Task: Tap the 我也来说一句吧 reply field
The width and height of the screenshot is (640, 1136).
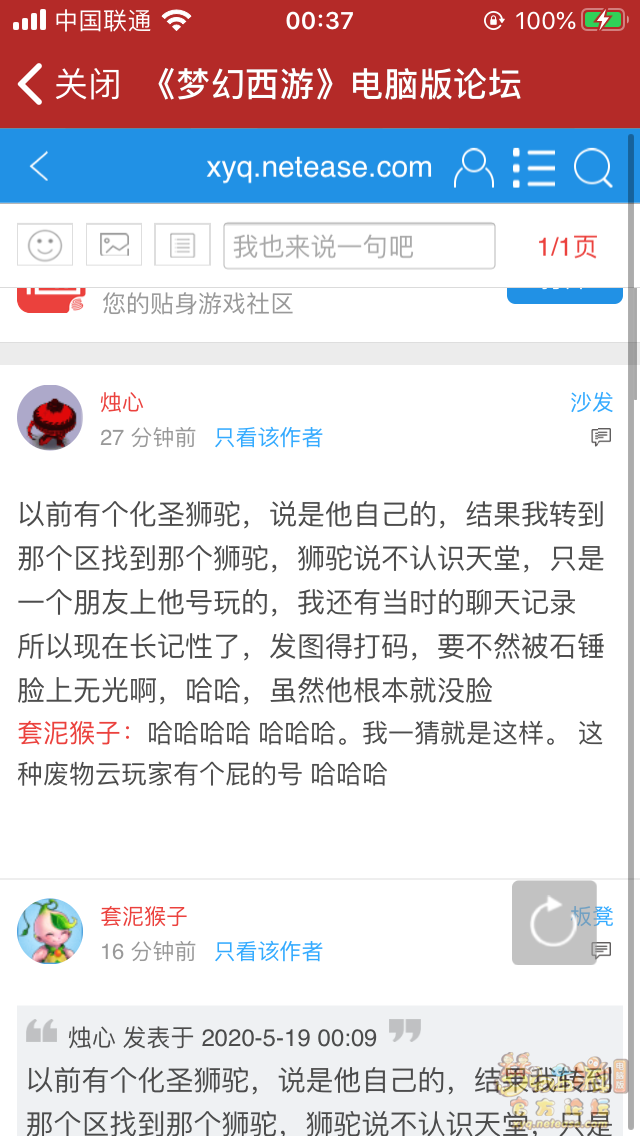Action: tap(358, 246)
